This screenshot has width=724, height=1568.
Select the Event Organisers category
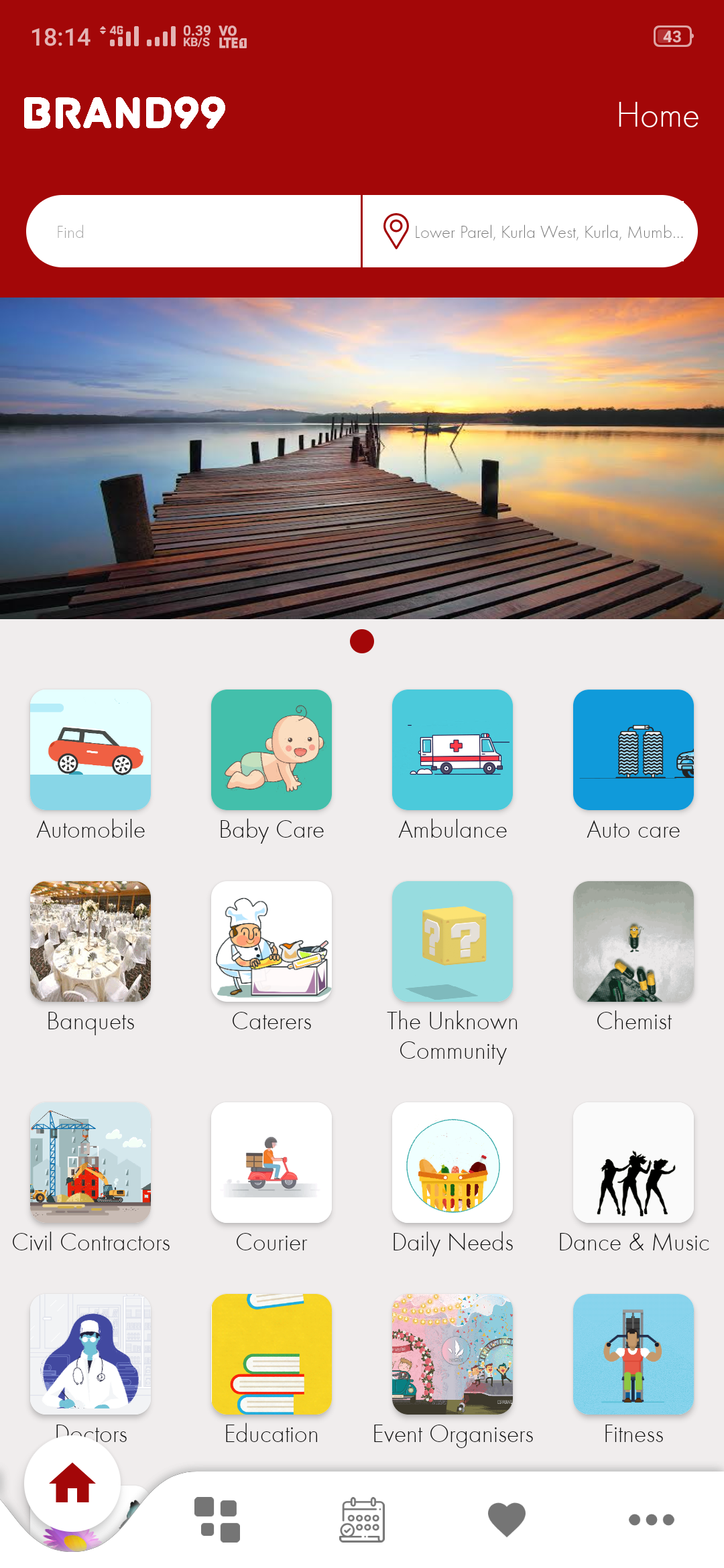point(452,1354)
